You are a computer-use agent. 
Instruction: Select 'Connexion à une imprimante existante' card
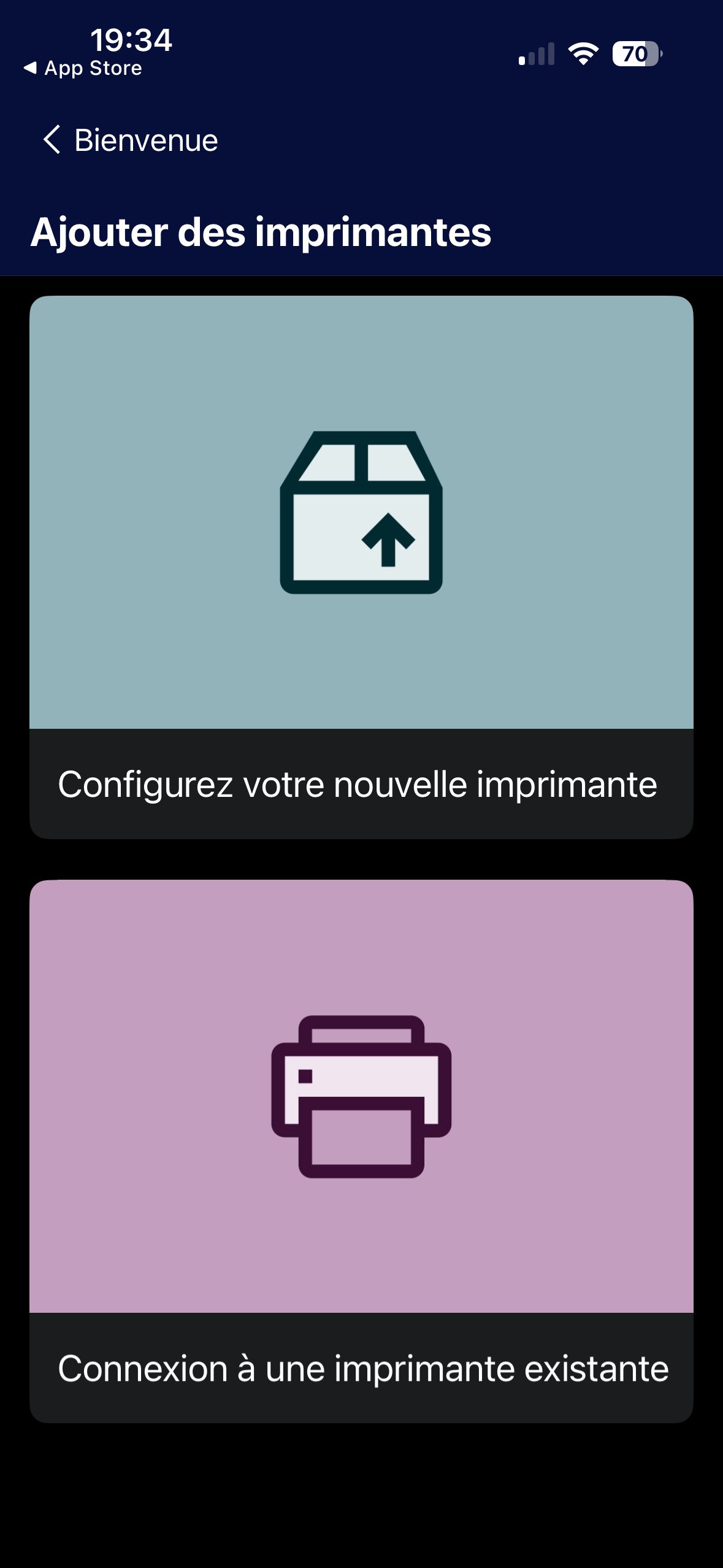pos(361,1151)
